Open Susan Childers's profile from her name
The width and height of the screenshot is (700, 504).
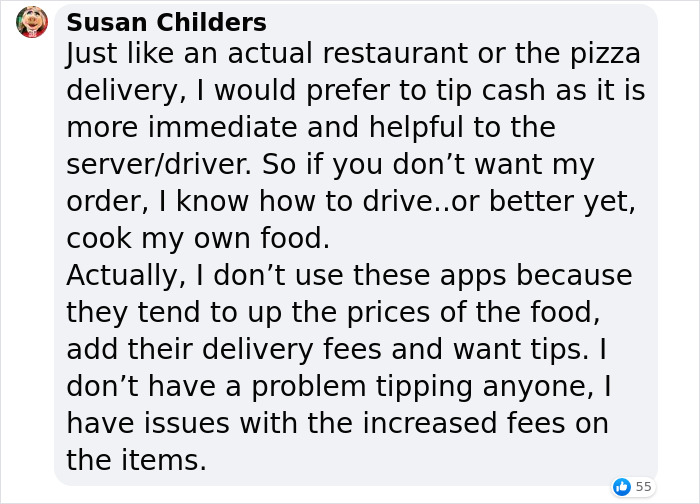(166, 22)
